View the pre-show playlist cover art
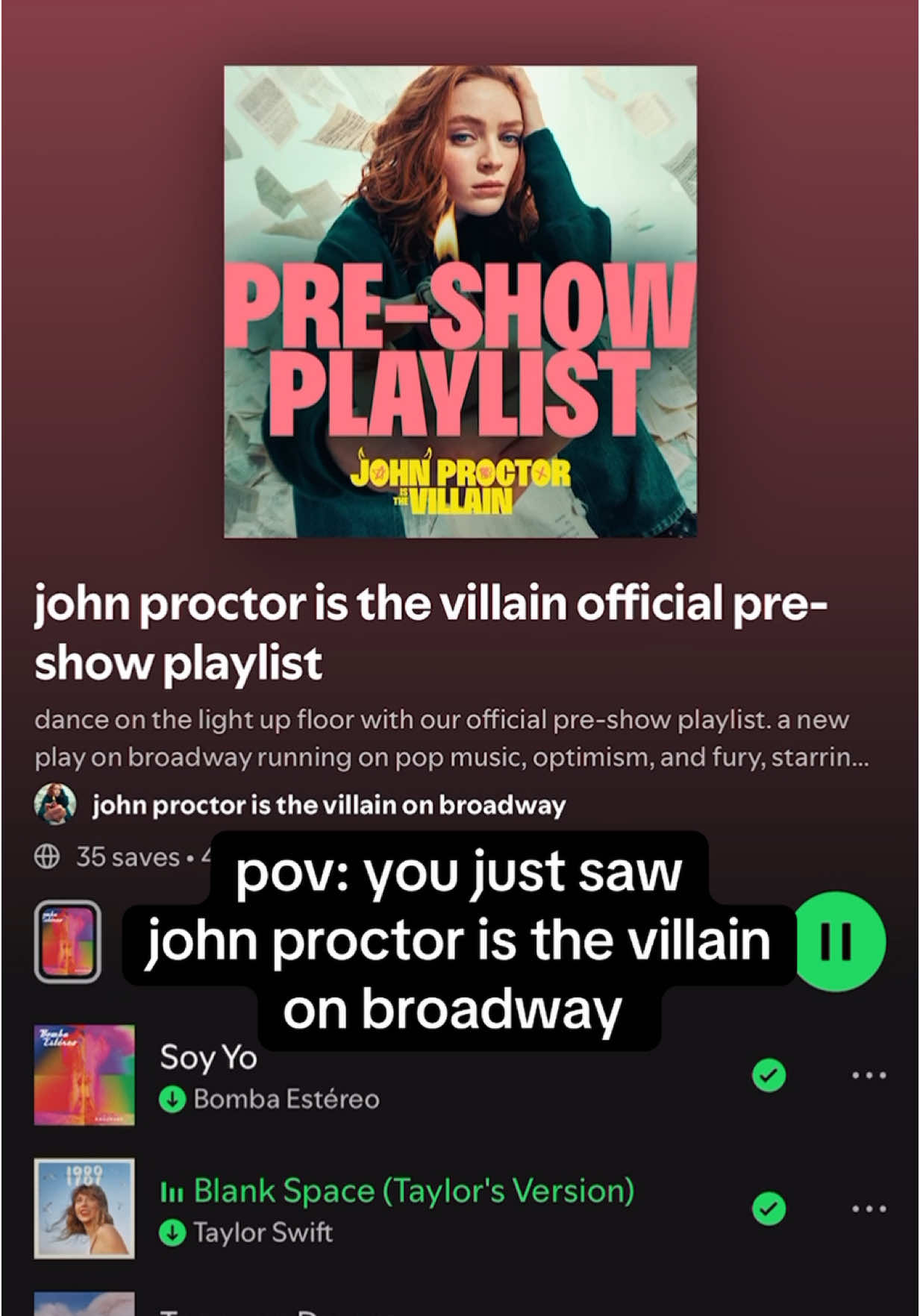Screen dimensions: 920x1316 tap(460, 301)
